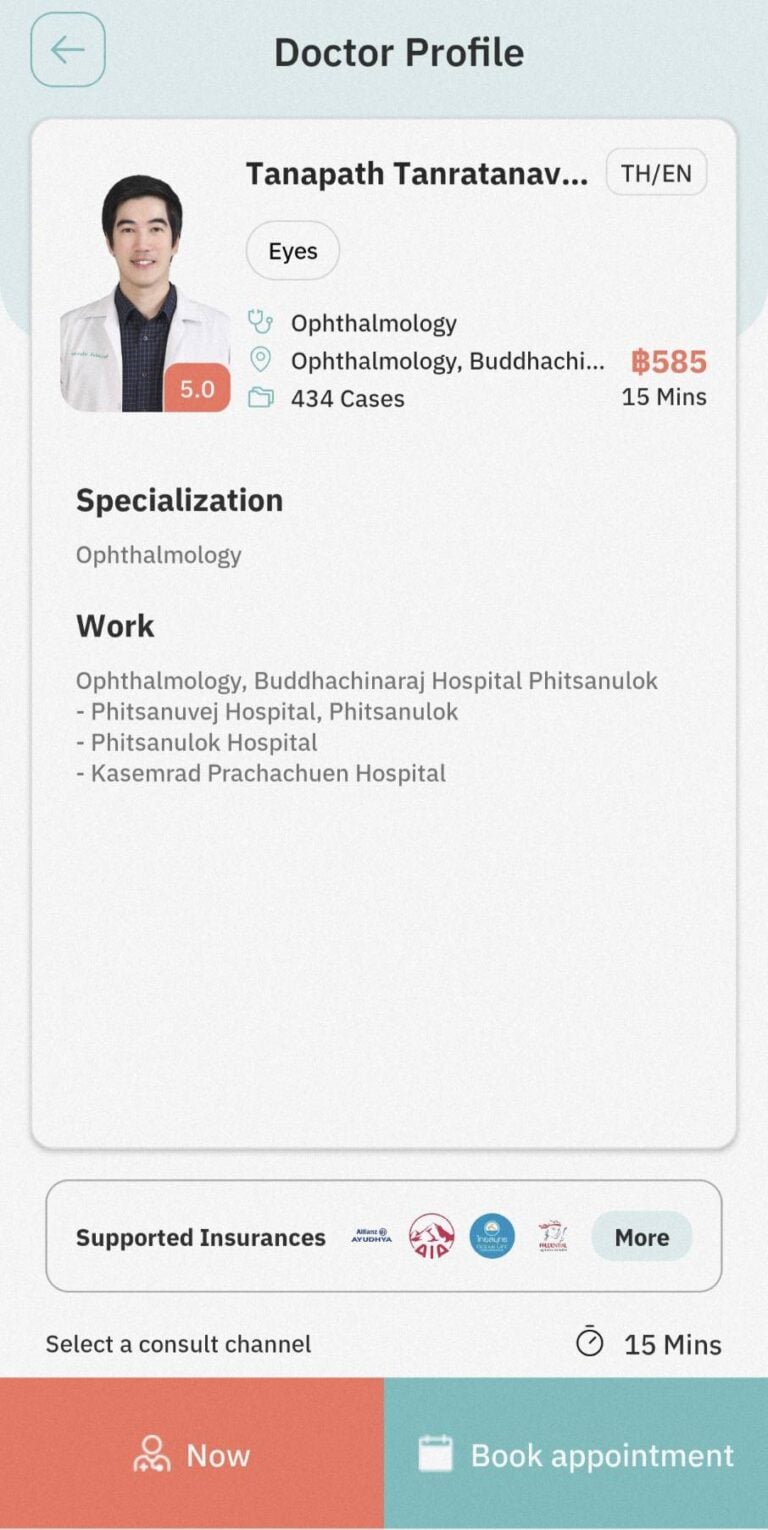Click the 5.0 rating badge
768x1530 pixels.
click(196, 388)
